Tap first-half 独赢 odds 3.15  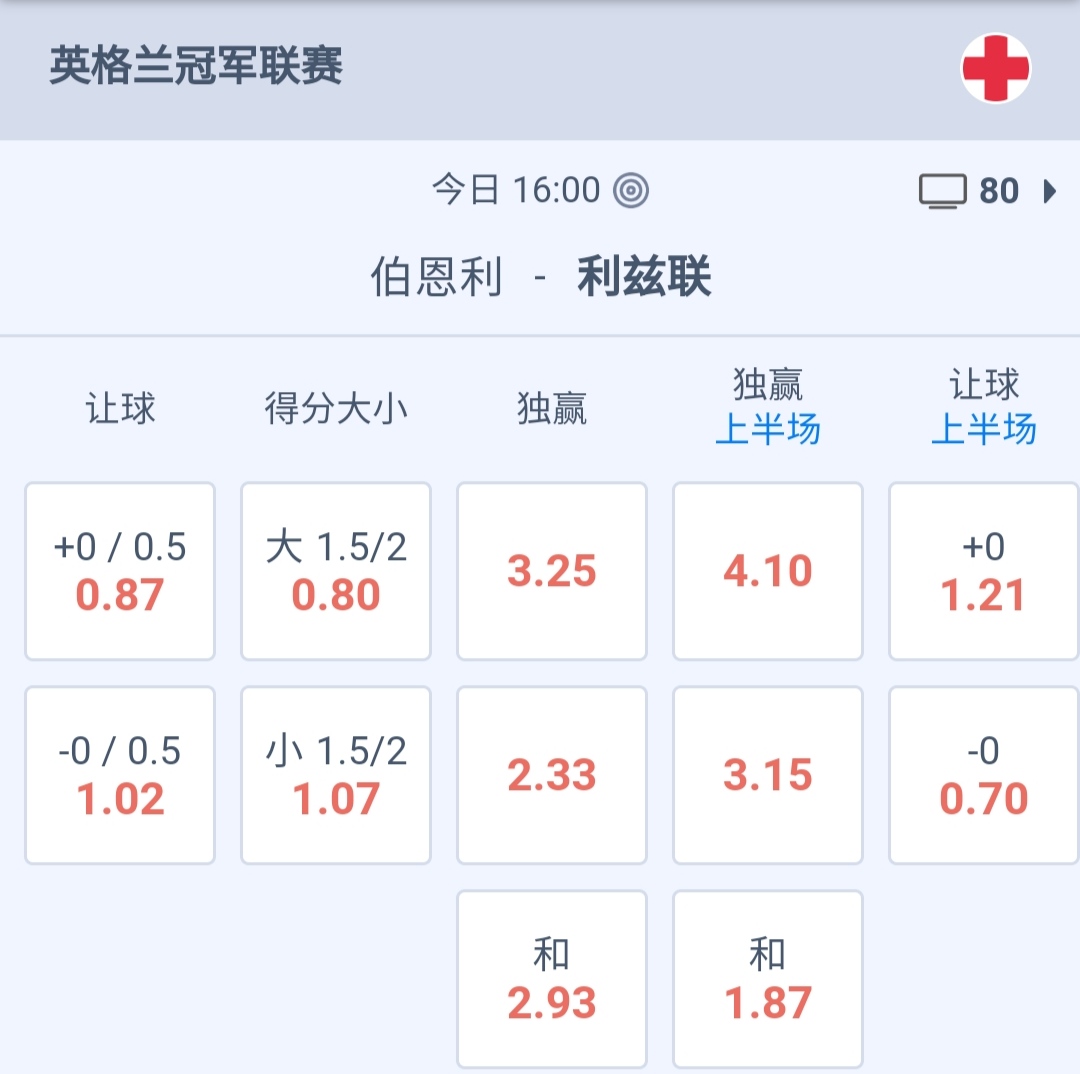point(768,775)
